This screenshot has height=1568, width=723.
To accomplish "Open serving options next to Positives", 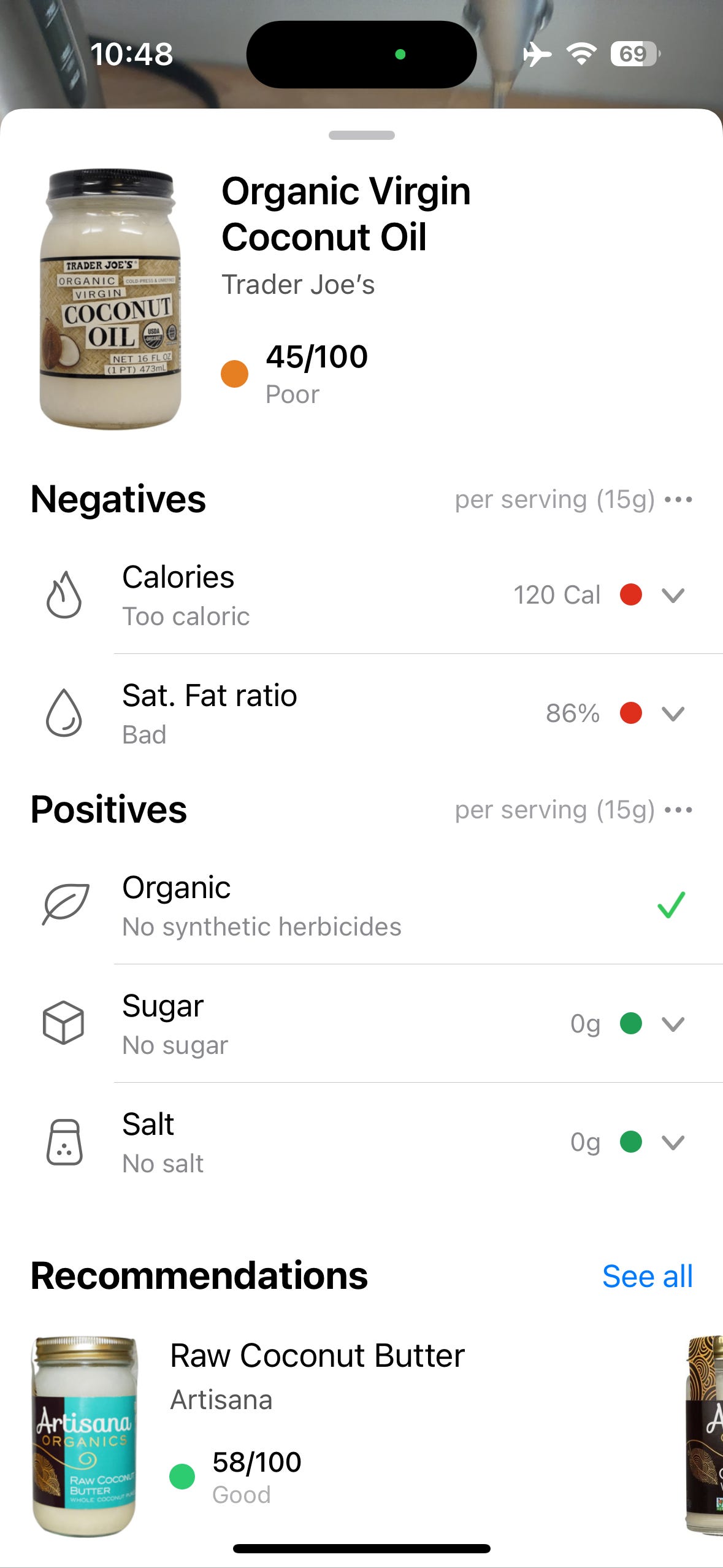I will click(679, 810).
